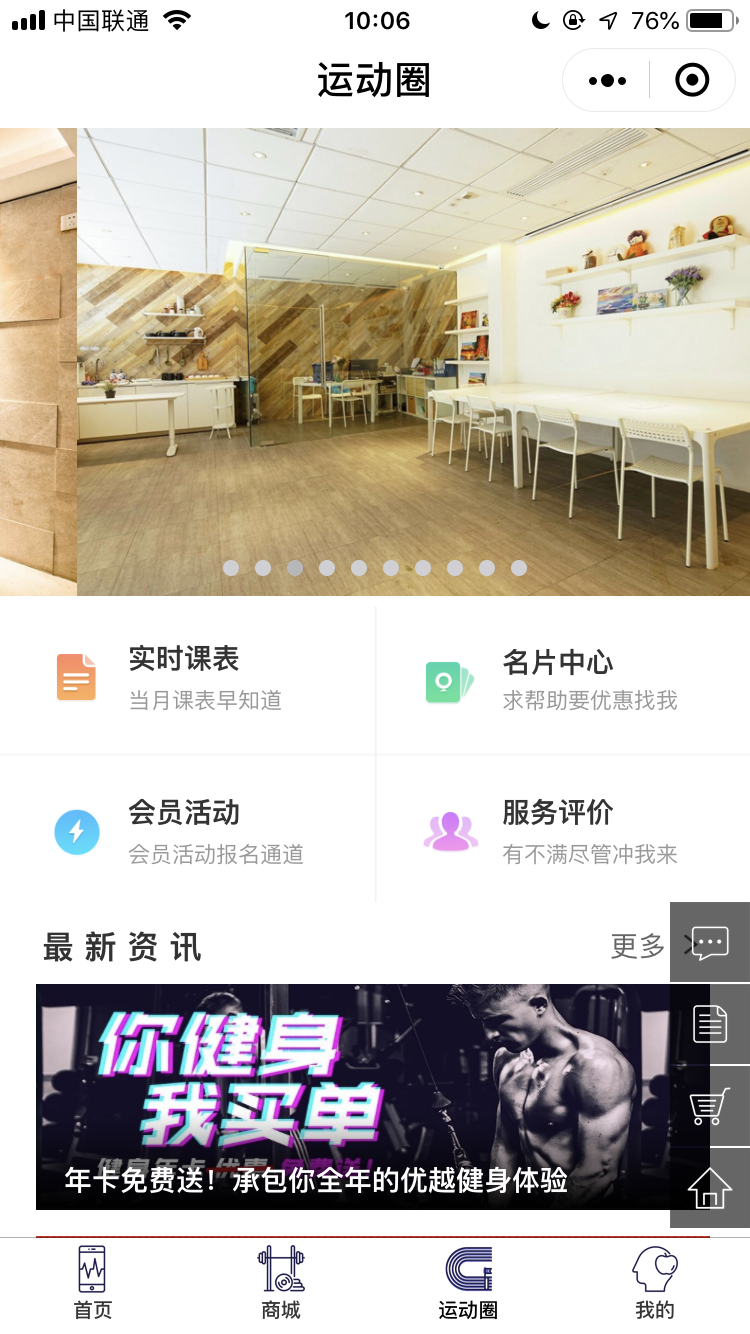750x1334 pixels.
Task: Open the floating chat message icon
Action: pos(710,942)
